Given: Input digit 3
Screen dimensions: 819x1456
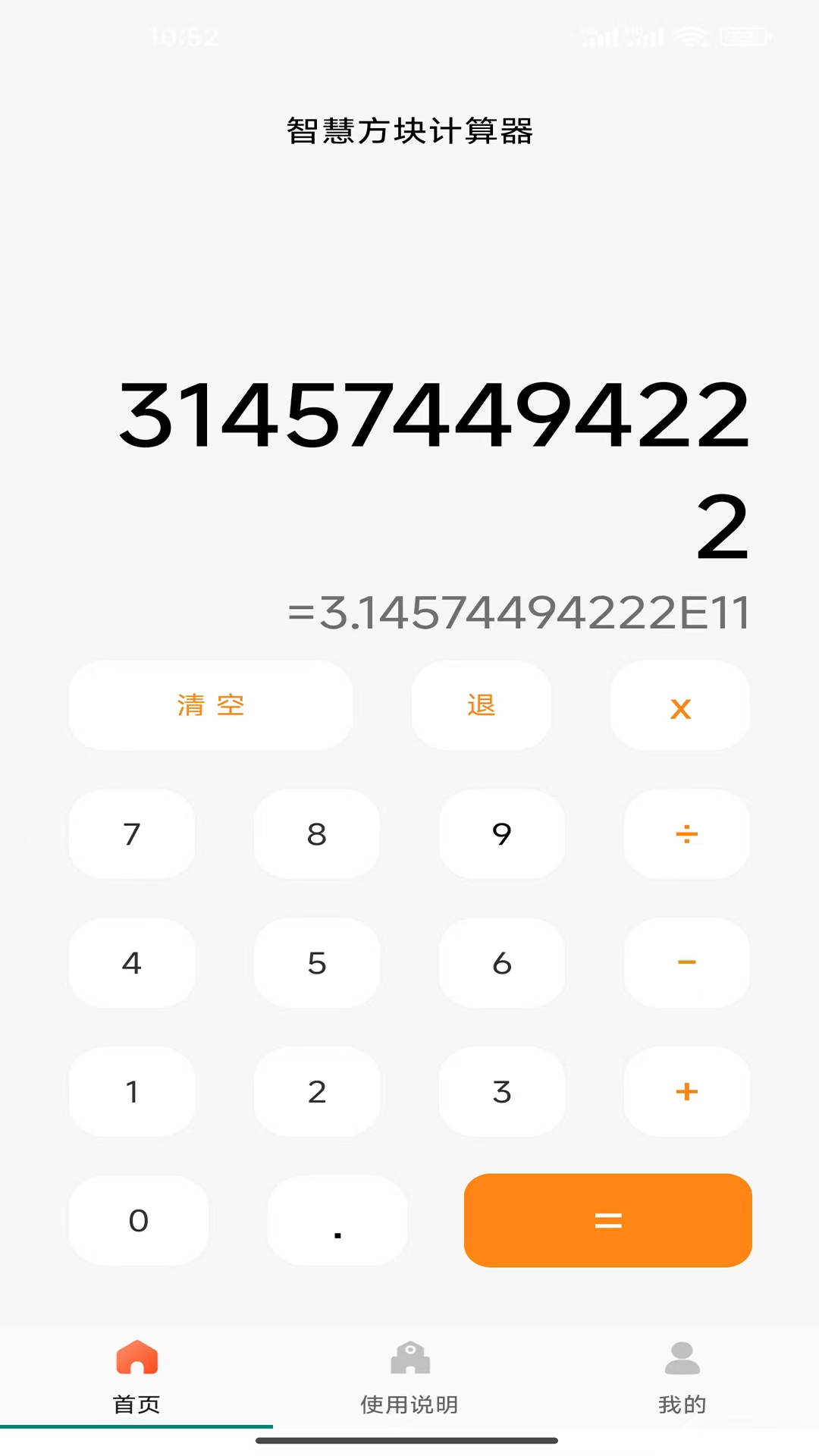Looking at the screenshot, I should click(x=502, y=1092).
